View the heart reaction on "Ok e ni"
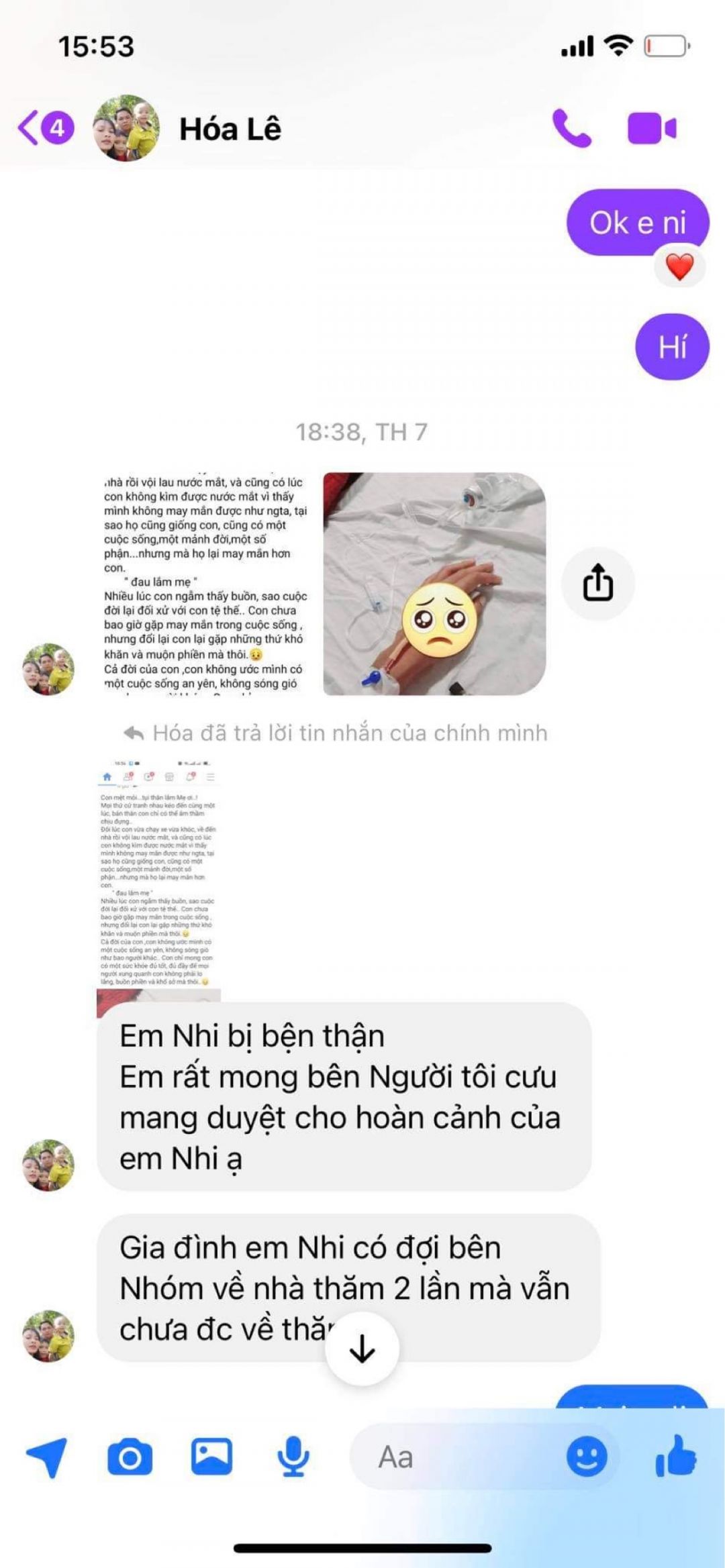The image size is (725, 1568). point(679,268)
